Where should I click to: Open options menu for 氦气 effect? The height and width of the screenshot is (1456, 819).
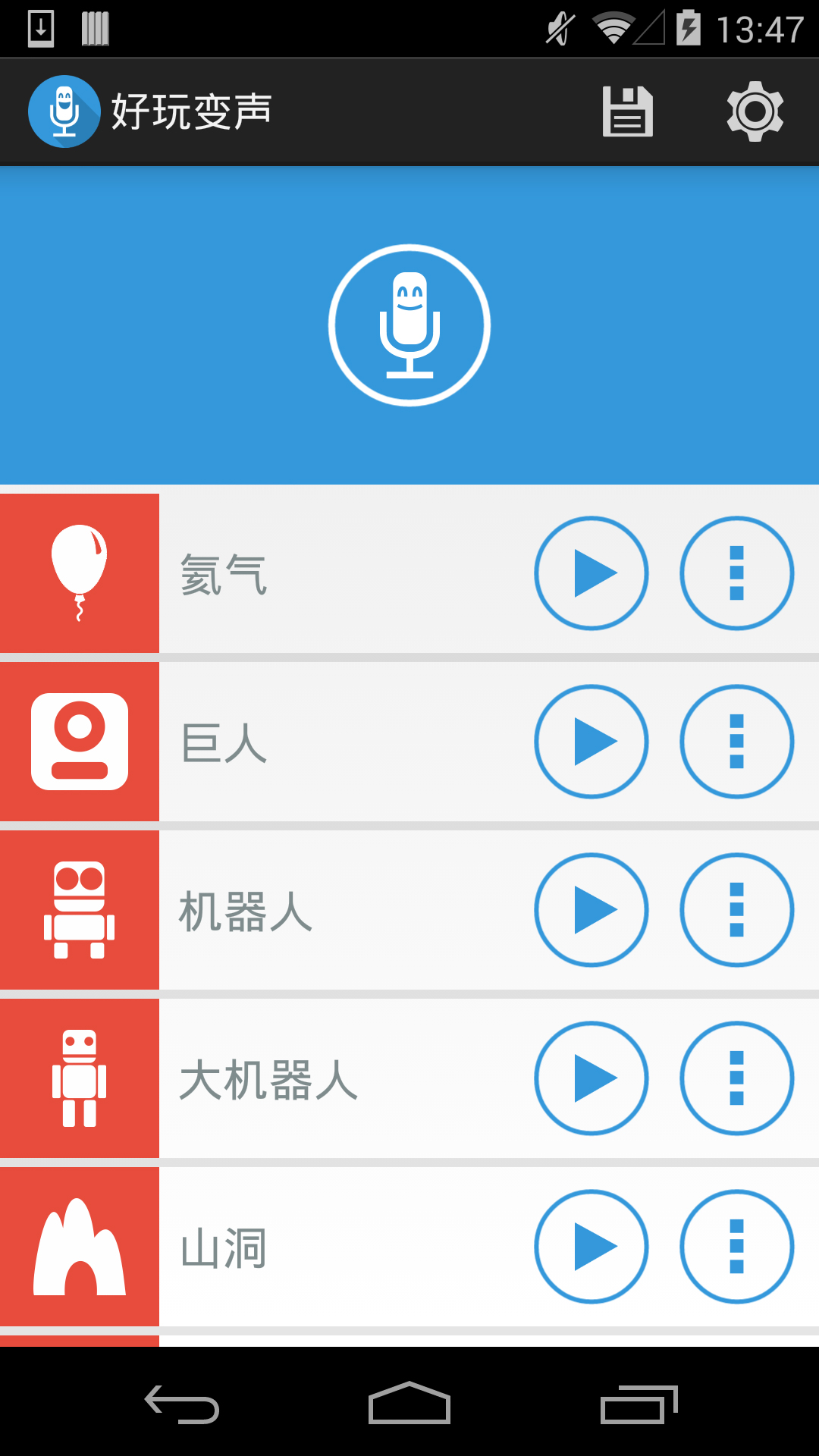(736, 574)
